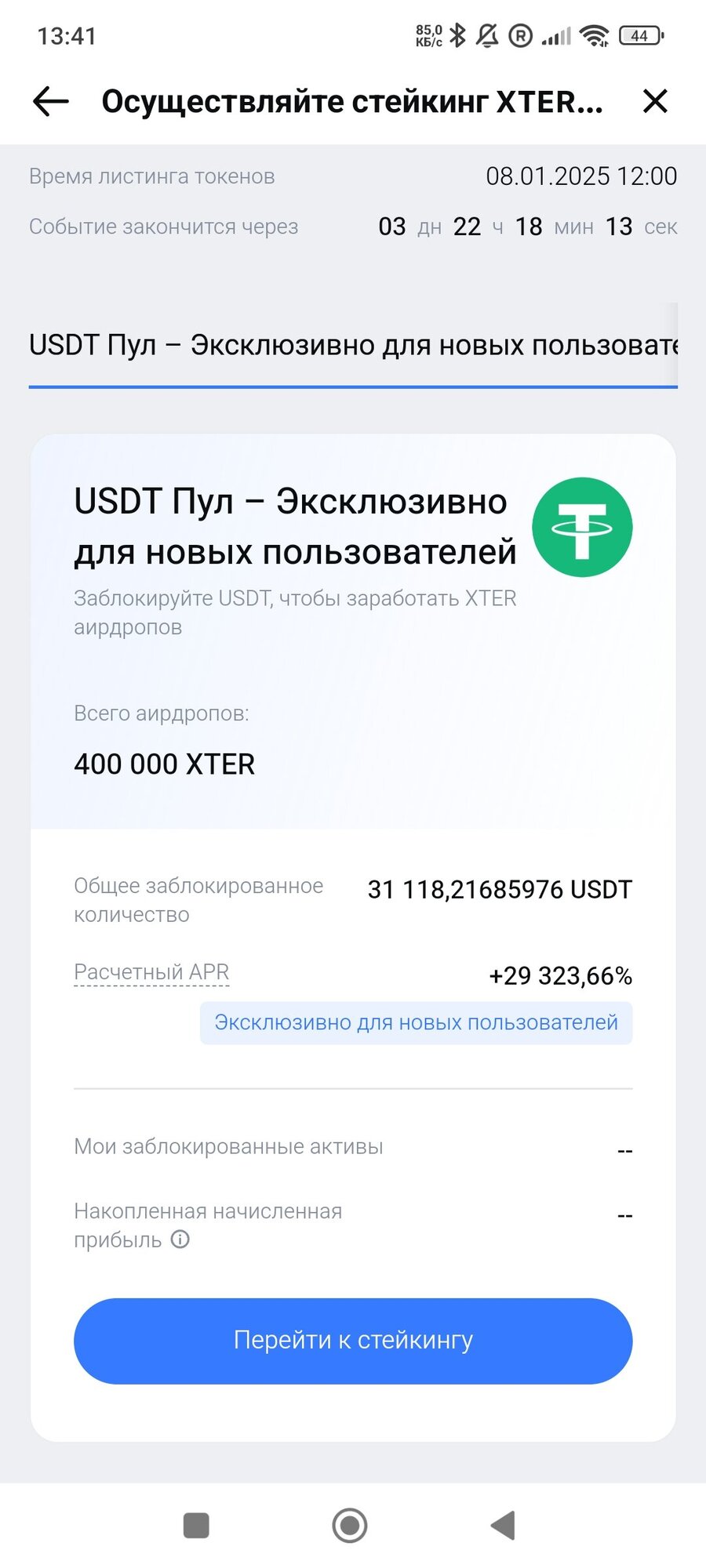Go to the system home screen

pyautogui.click(x=350, y=1526)
